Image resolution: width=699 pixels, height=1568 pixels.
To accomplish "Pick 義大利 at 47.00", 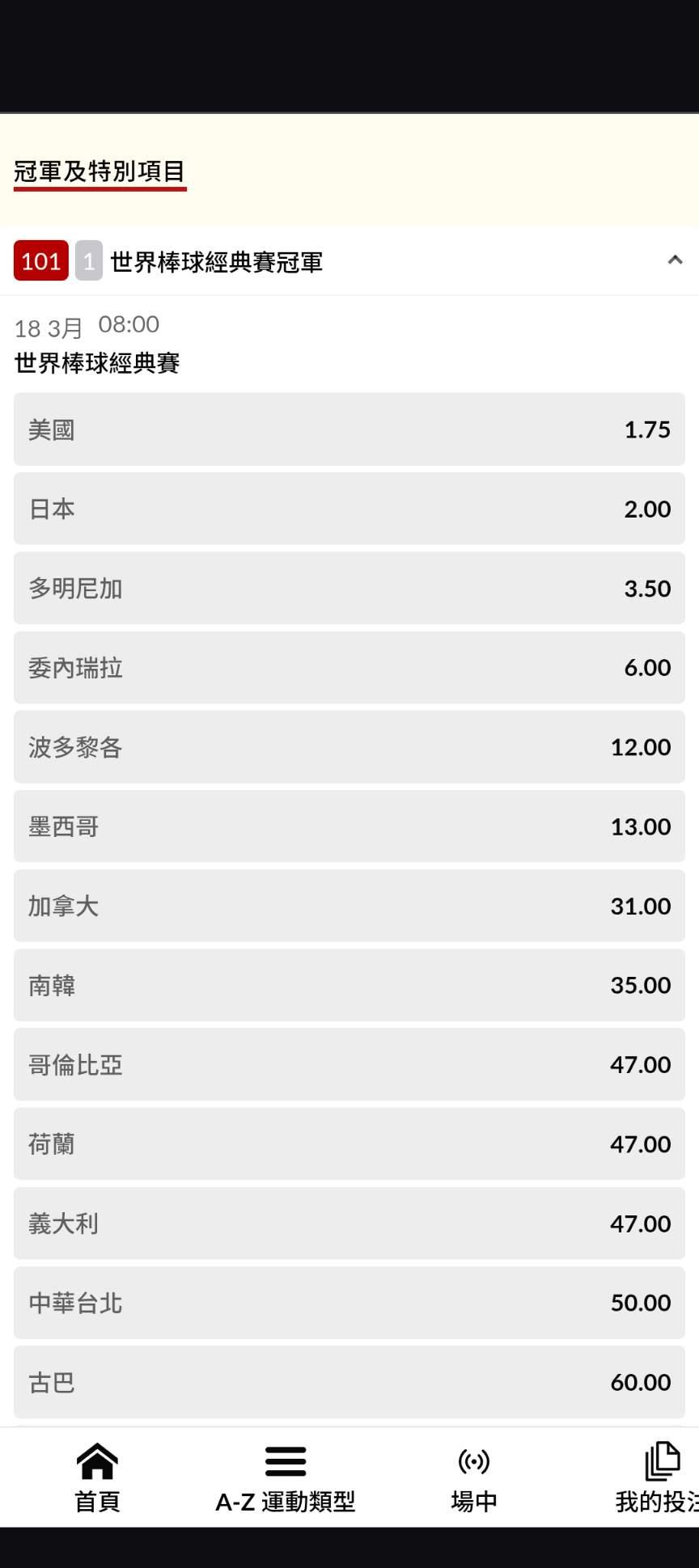I will 349,1224.
